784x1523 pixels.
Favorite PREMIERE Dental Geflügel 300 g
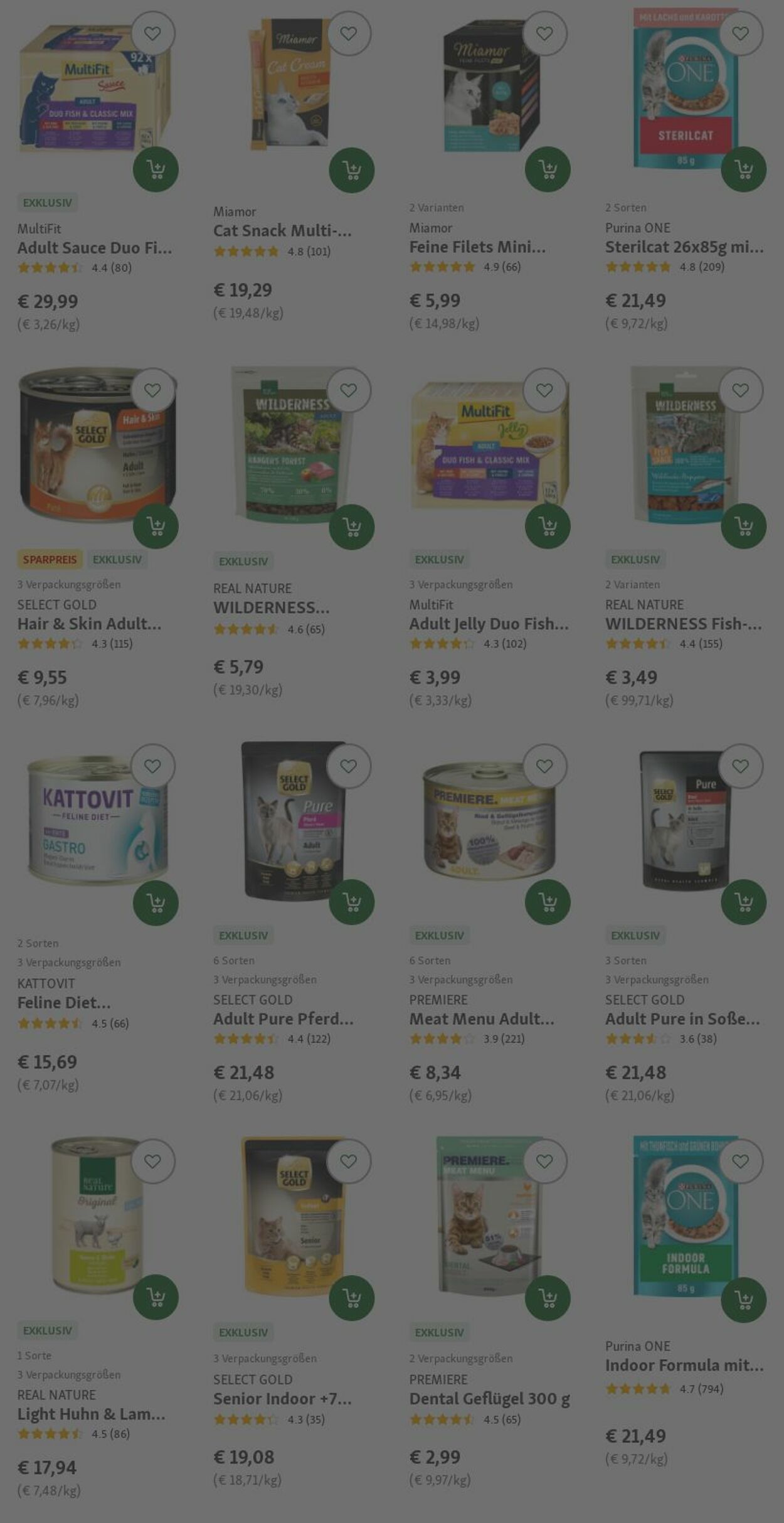click(544, 1162)
